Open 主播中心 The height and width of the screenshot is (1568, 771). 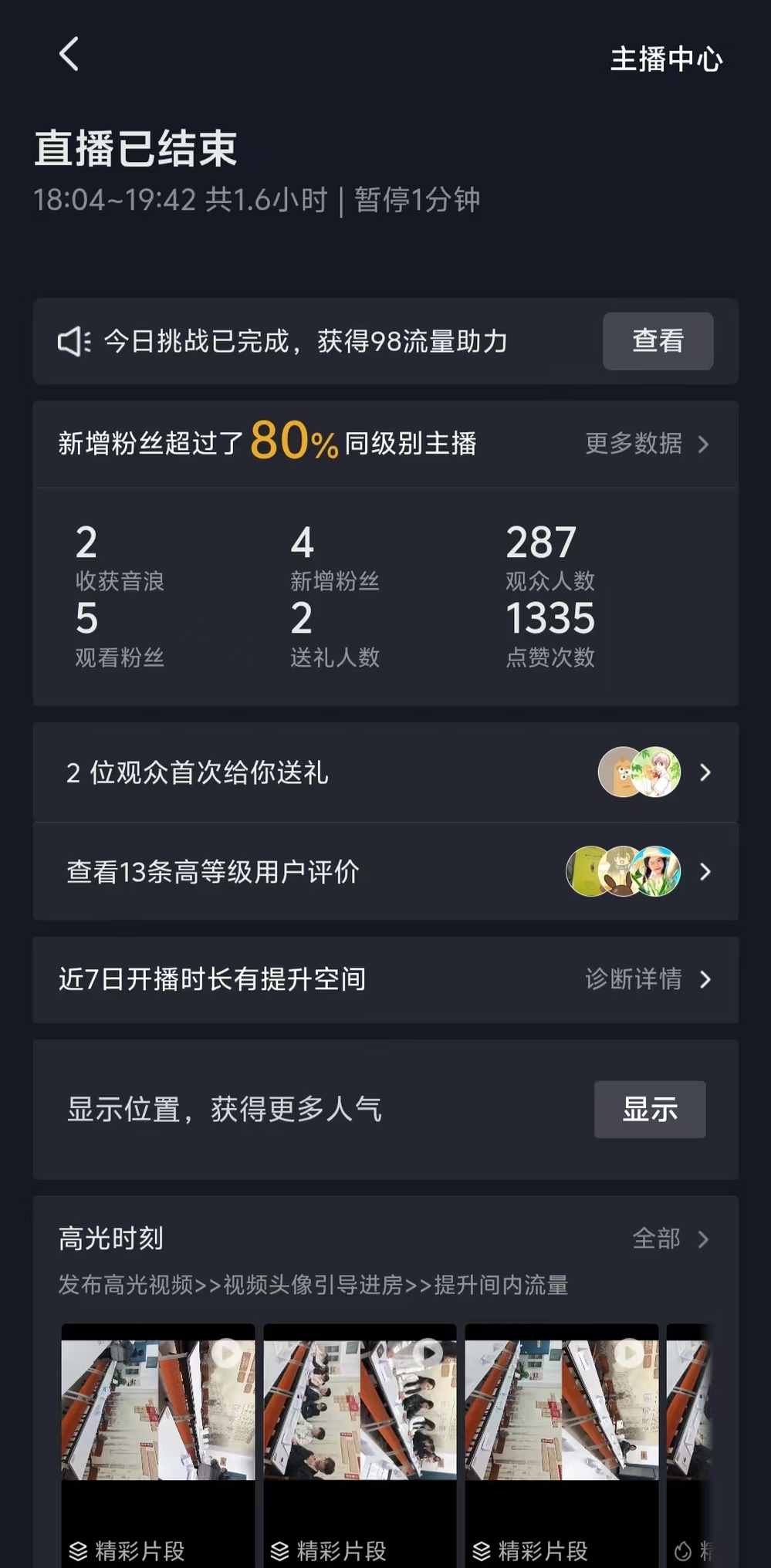tap(666, 59)
